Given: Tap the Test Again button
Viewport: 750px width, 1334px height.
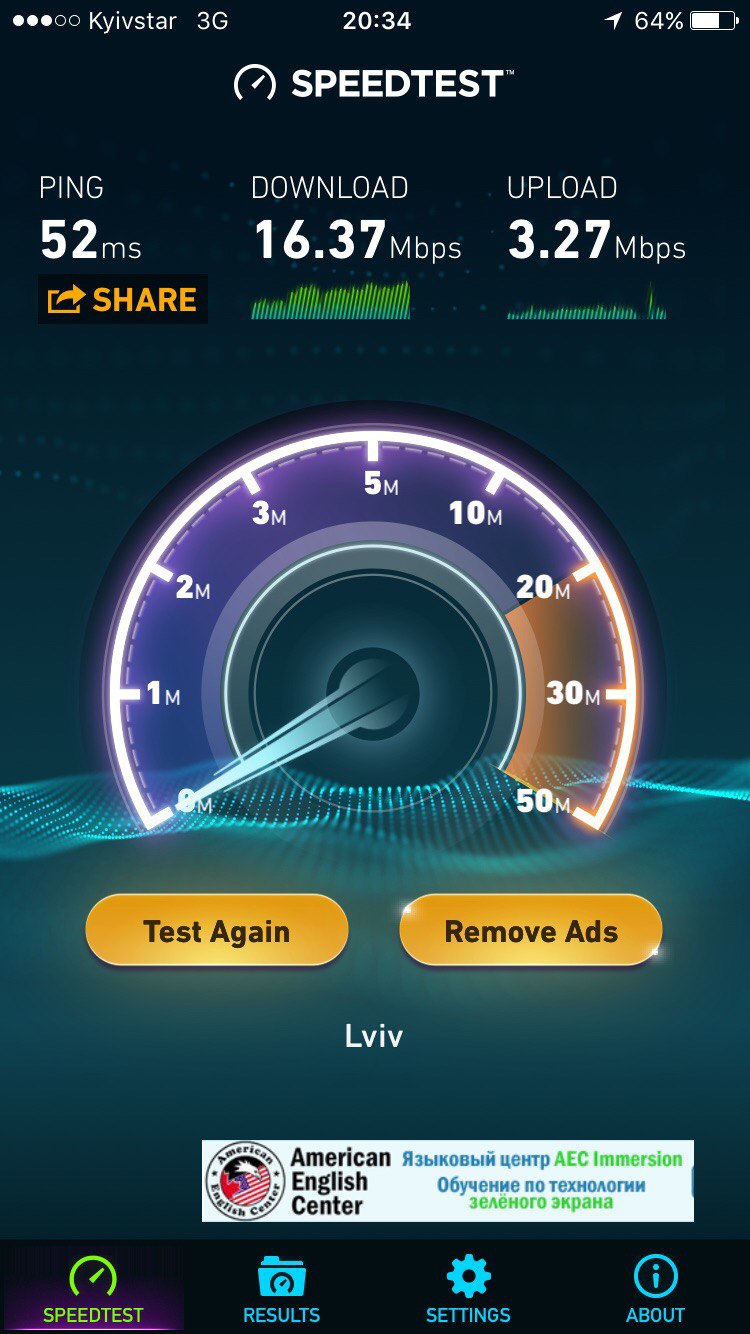Looking at the screenshot, I should click(x=216, y=931).
